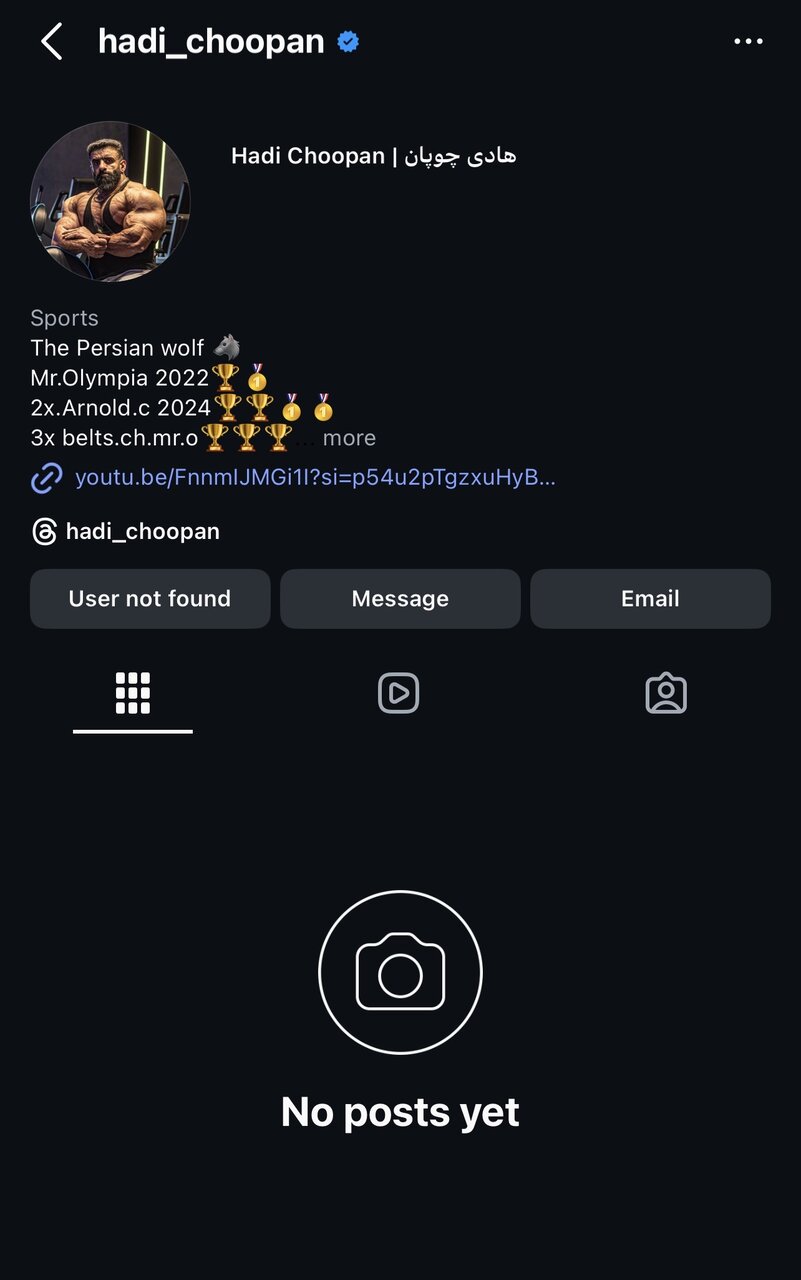
Task: Open the Tagged photos tab icon
Action: [x=666, y=692]
